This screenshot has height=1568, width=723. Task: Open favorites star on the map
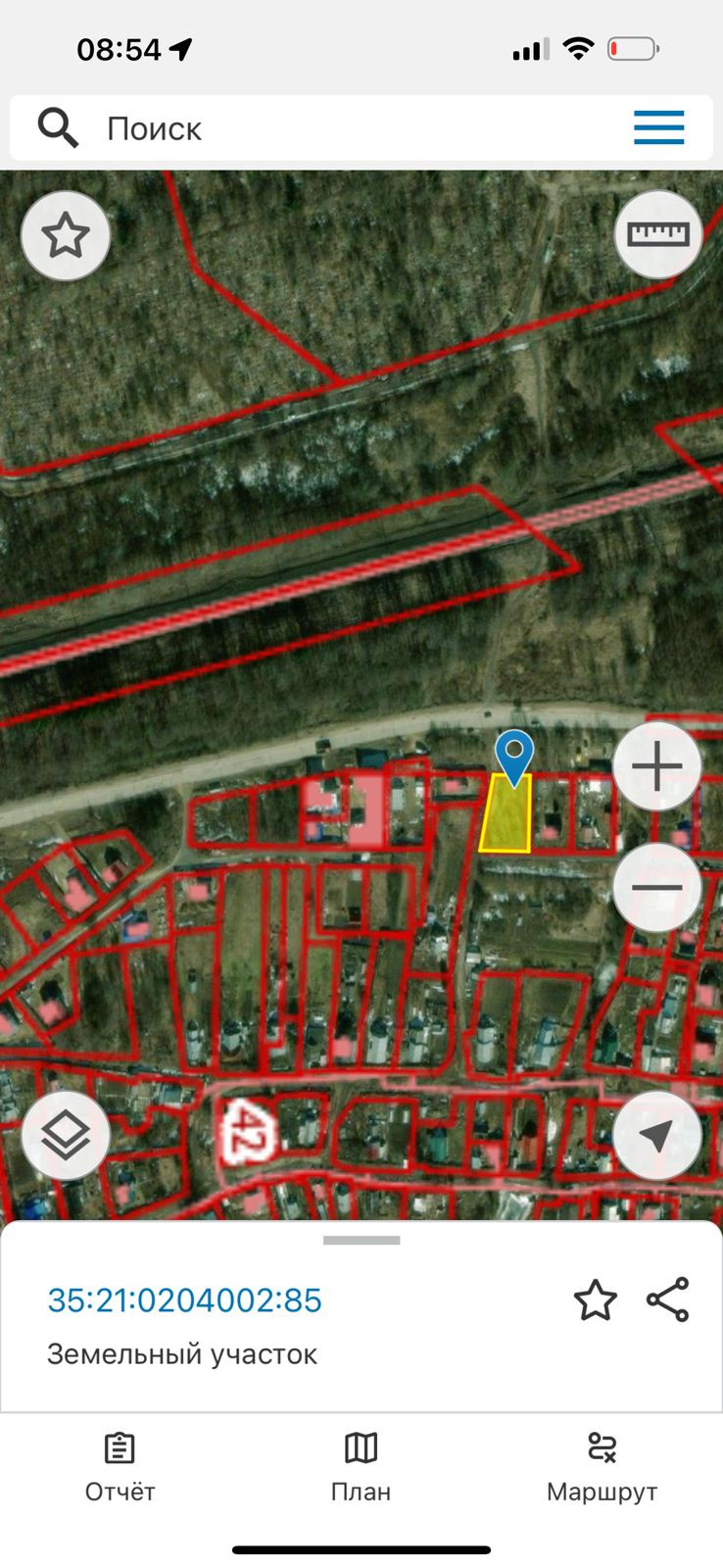tap(66, 235)
